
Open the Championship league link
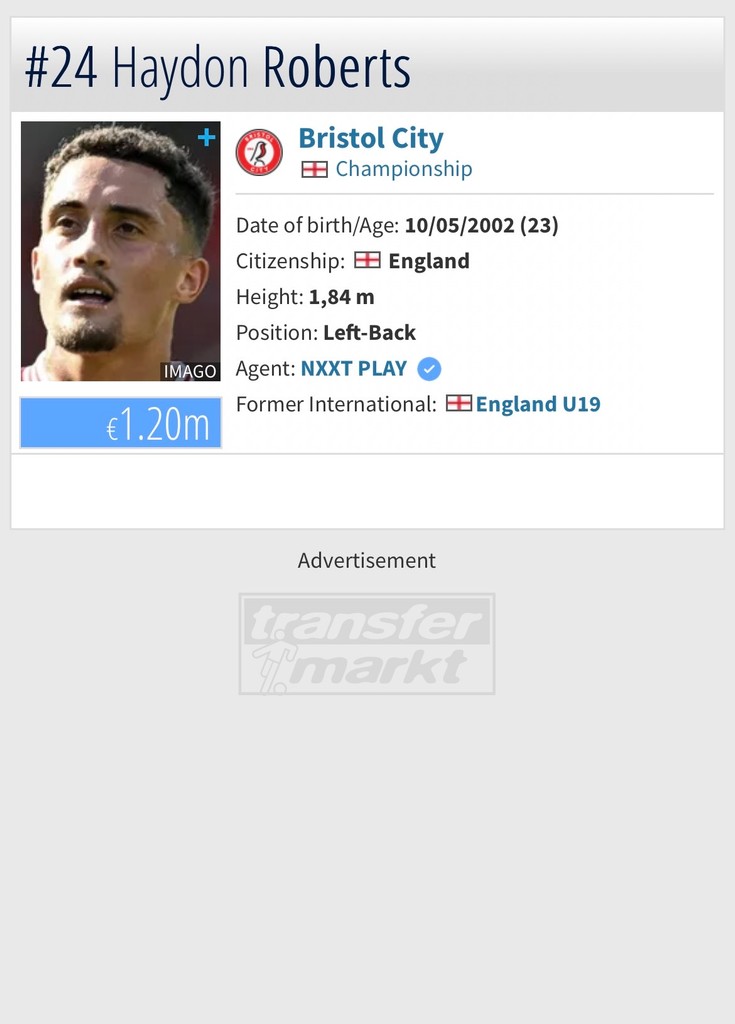403,169
